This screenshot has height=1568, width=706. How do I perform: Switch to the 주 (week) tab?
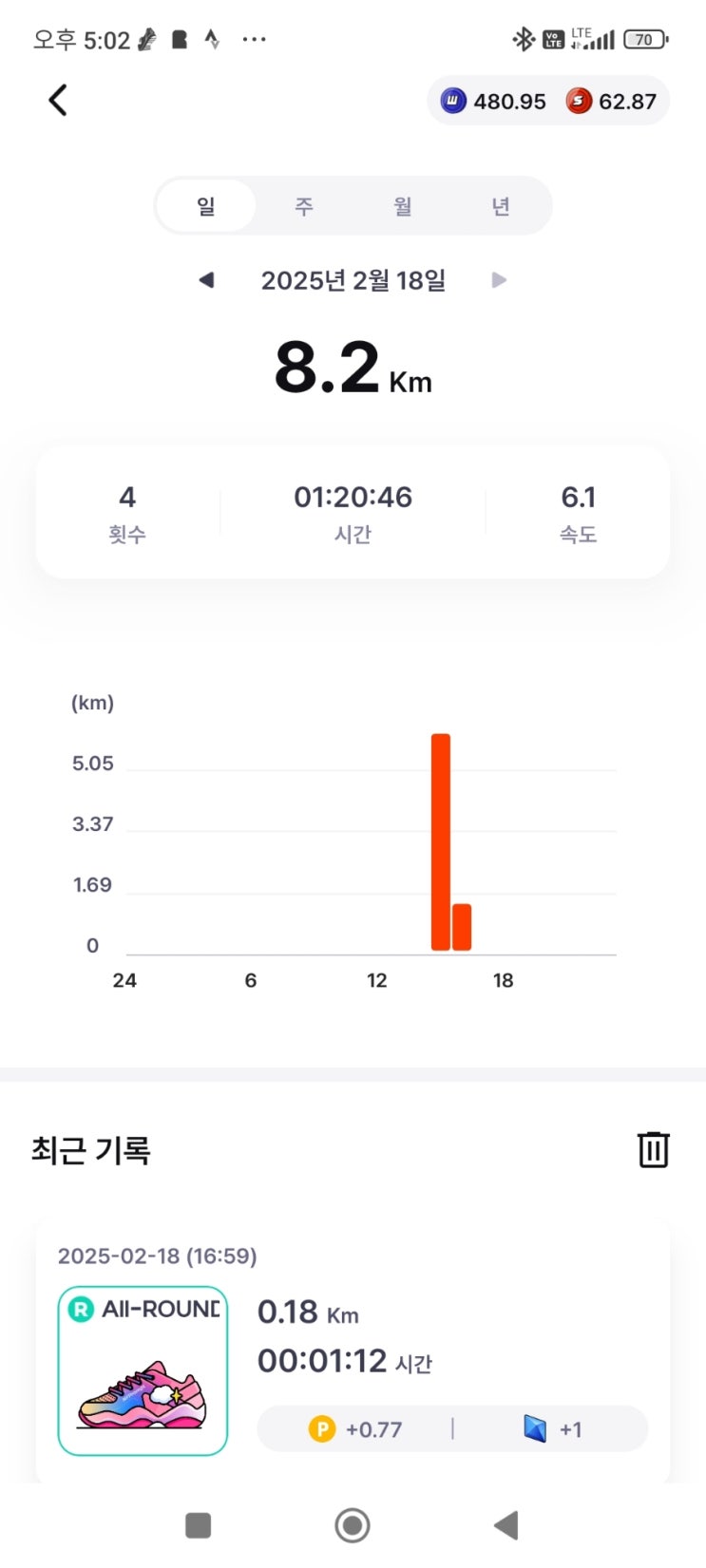304,205
